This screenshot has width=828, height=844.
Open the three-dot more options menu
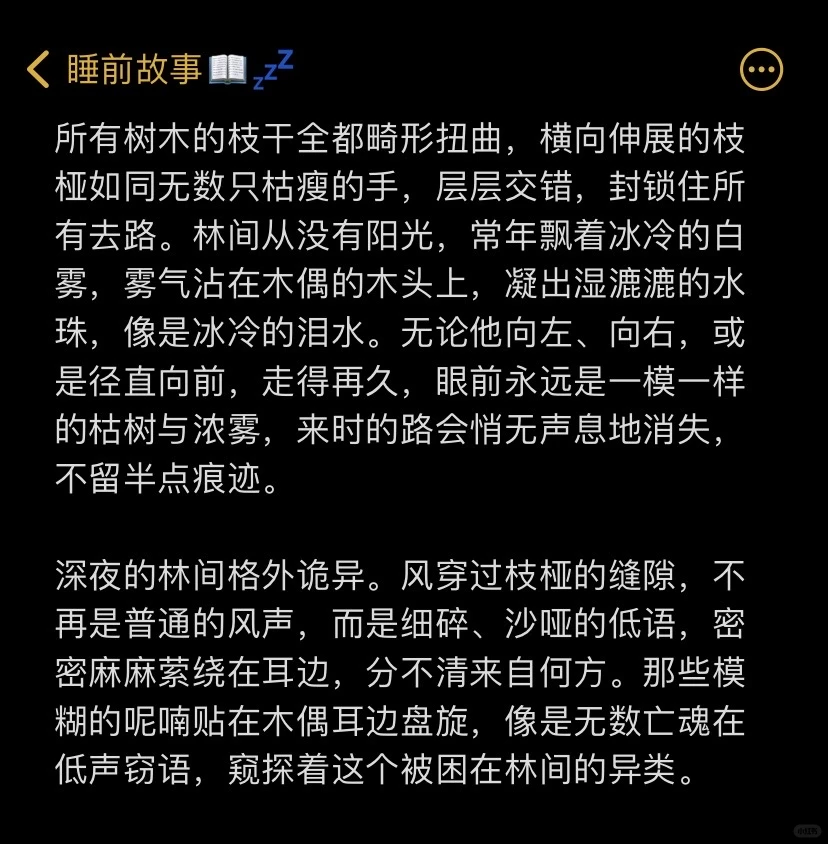761,69
